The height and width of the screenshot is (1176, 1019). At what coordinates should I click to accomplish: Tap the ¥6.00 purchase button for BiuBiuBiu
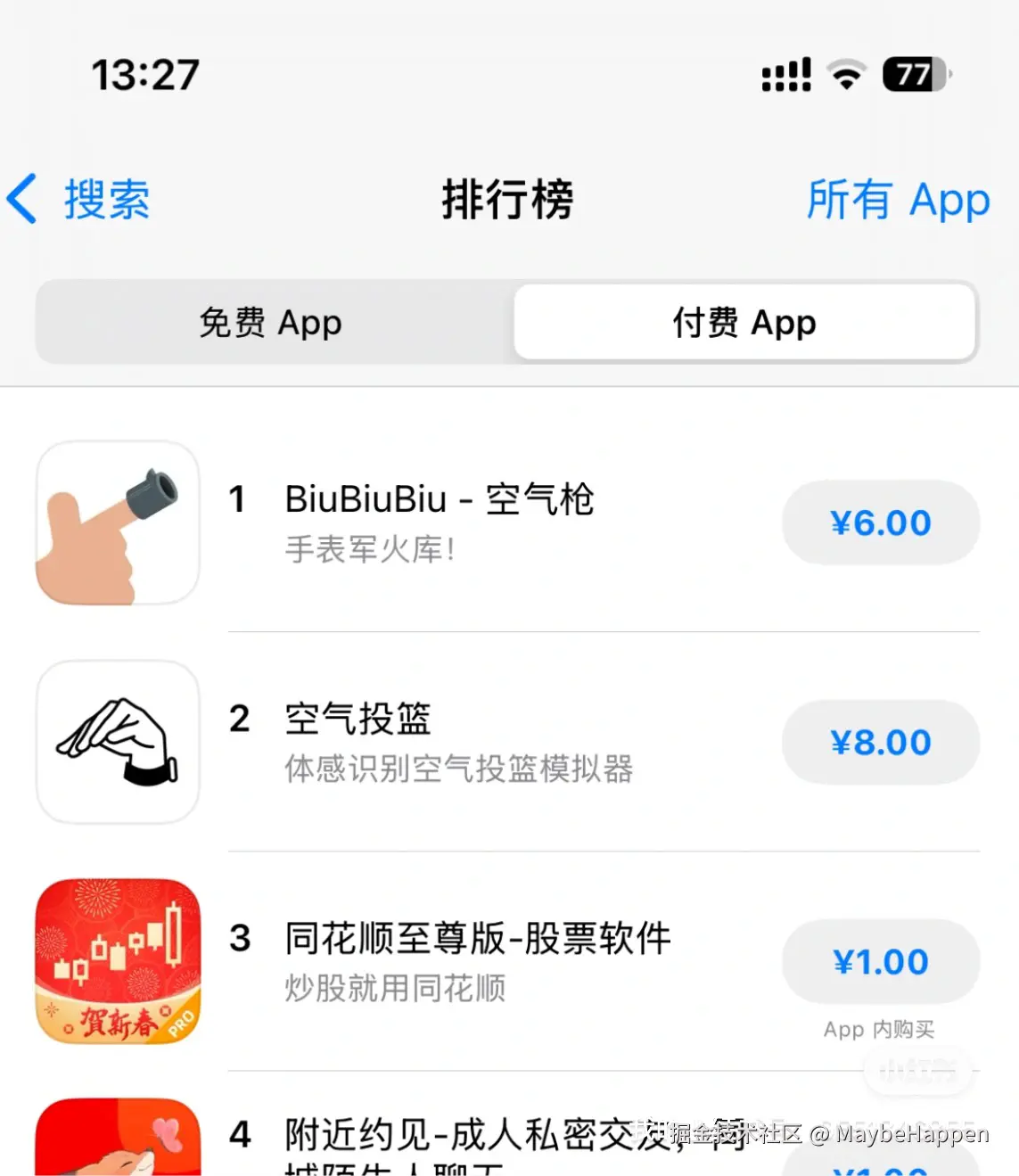coord(881,523)
